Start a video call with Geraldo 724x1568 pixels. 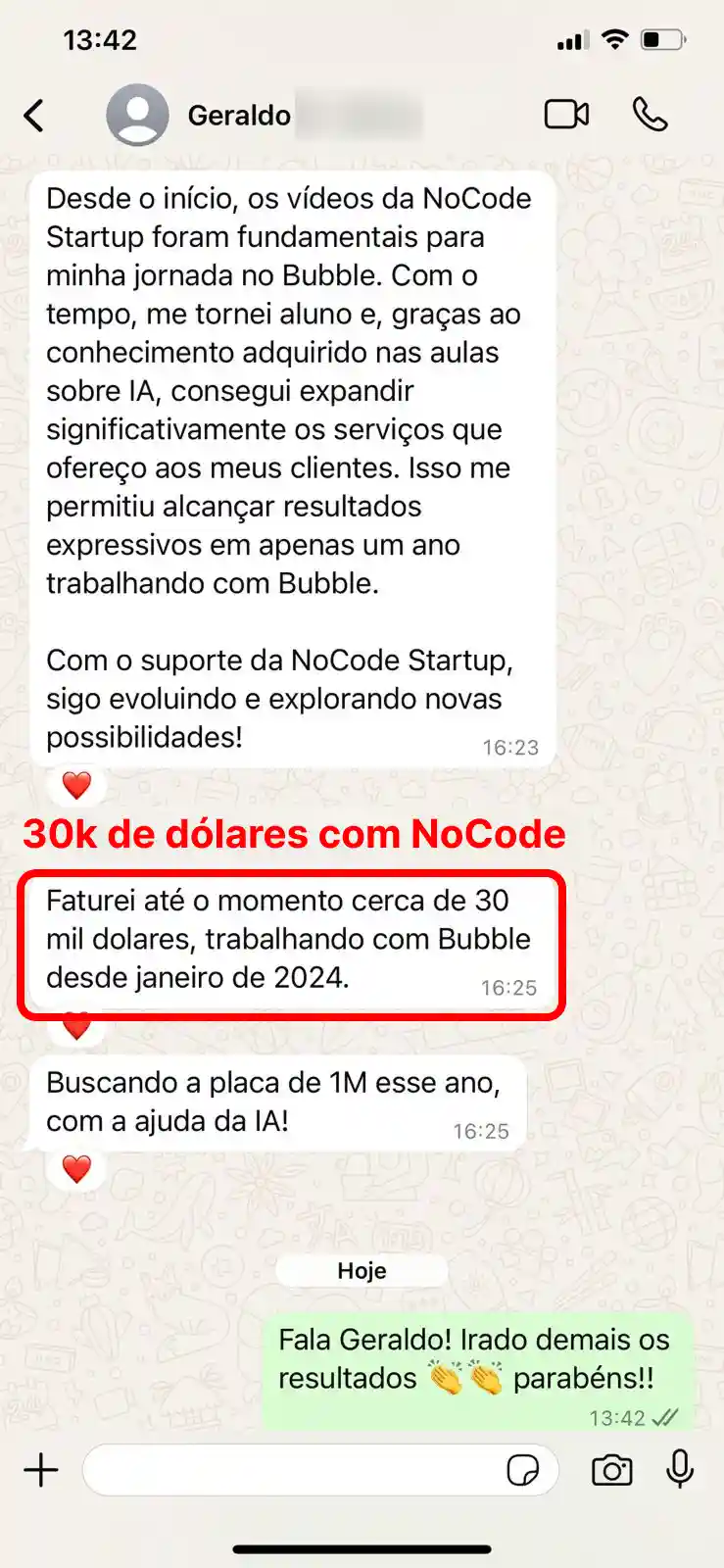point(568,114)
